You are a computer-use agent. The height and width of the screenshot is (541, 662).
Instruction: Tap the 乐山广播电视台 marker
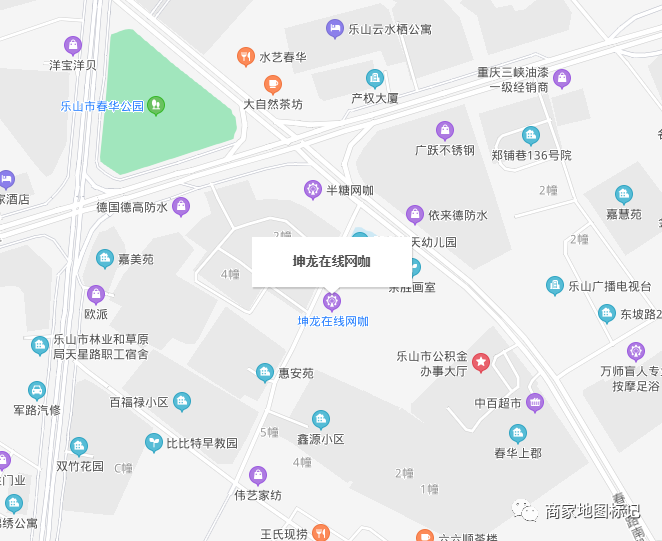[x=555, y=286]
